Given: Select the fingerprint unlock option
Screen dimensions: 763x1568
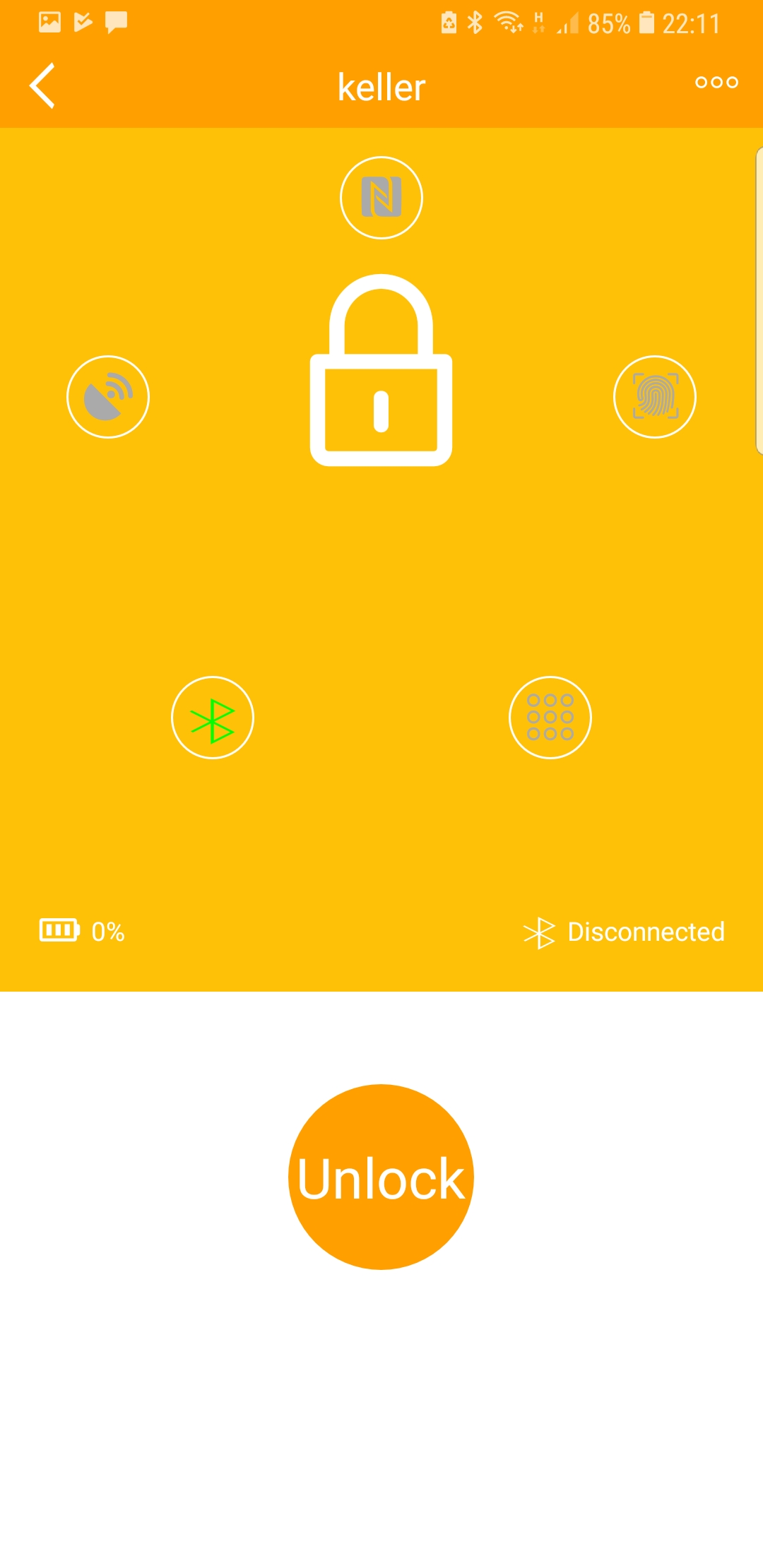Looking at the screenshot, I should [655, 397].
